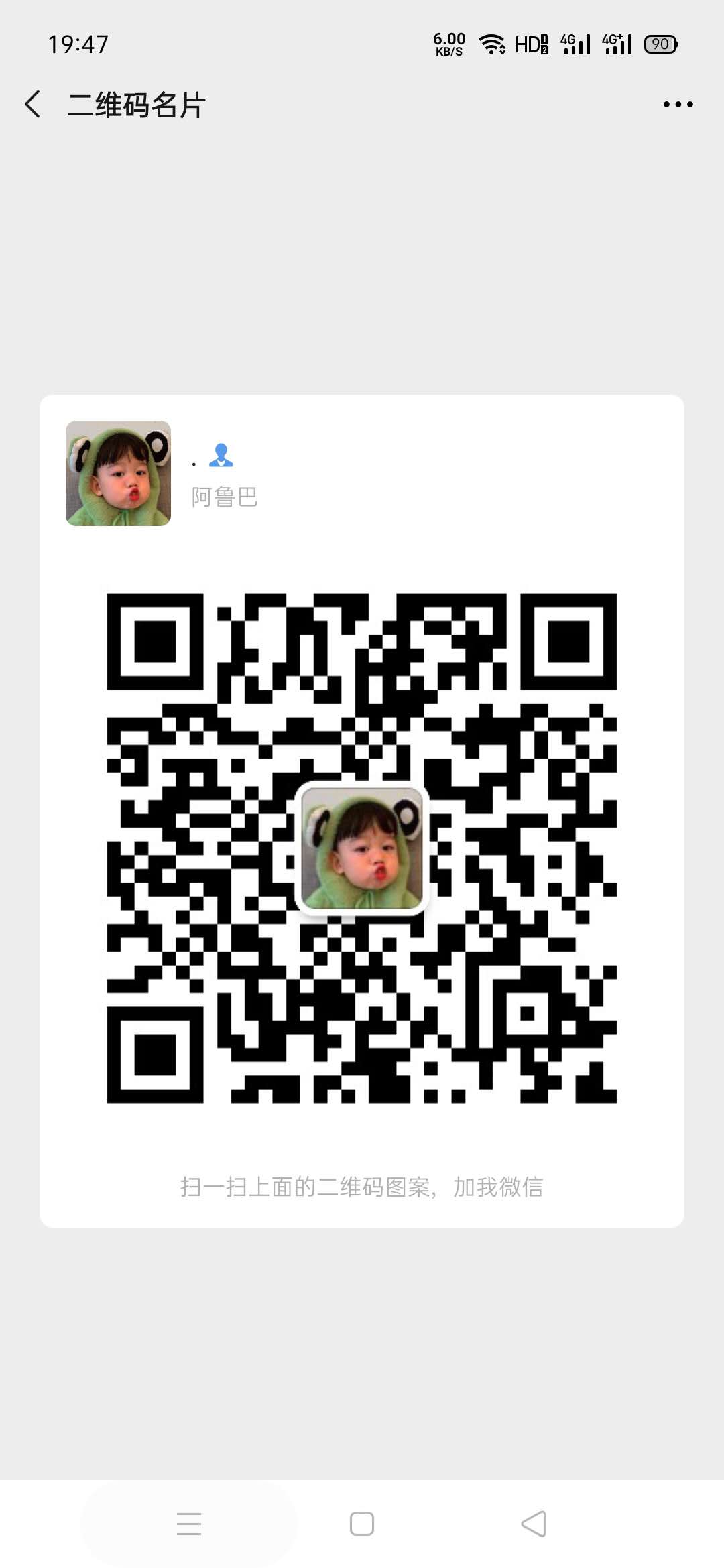724x1568 pixels.
Task: Go back from the QR code card page
Action: 32,105
